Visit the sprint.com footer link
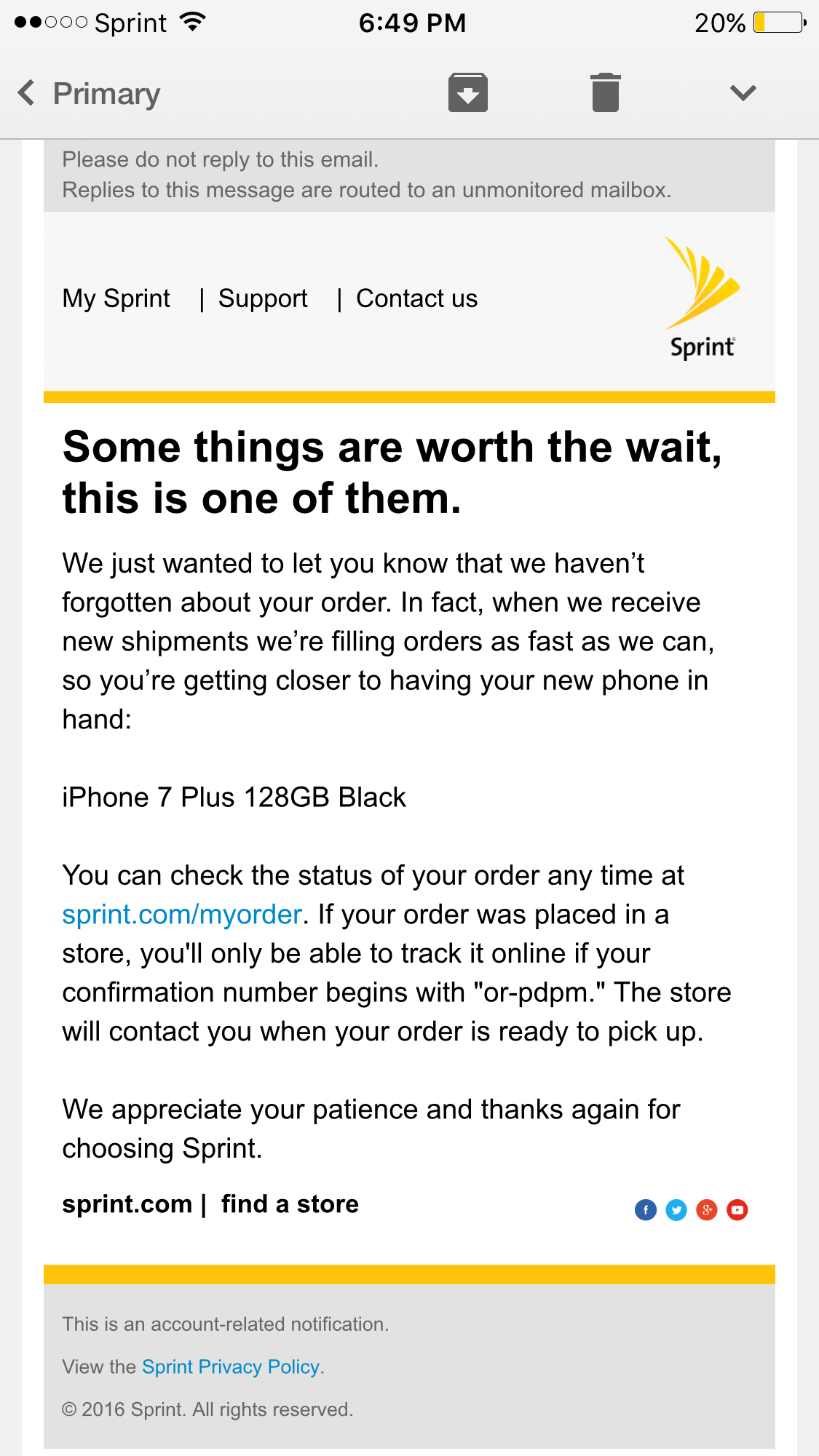Image resolution: width=819 pixels, height=1456 pixels. click(127, 1204)
